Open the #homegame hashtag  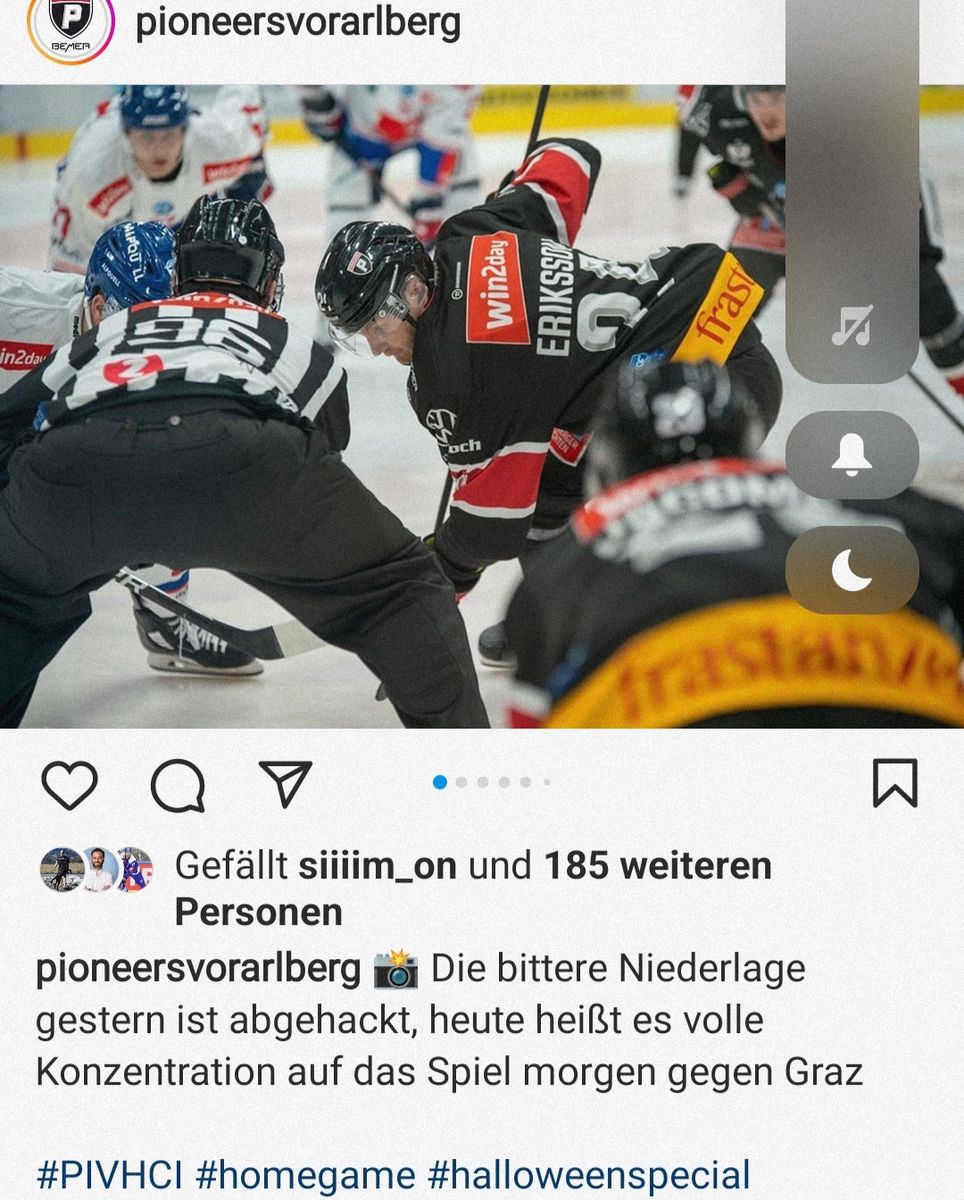[x=305, y=1175]
